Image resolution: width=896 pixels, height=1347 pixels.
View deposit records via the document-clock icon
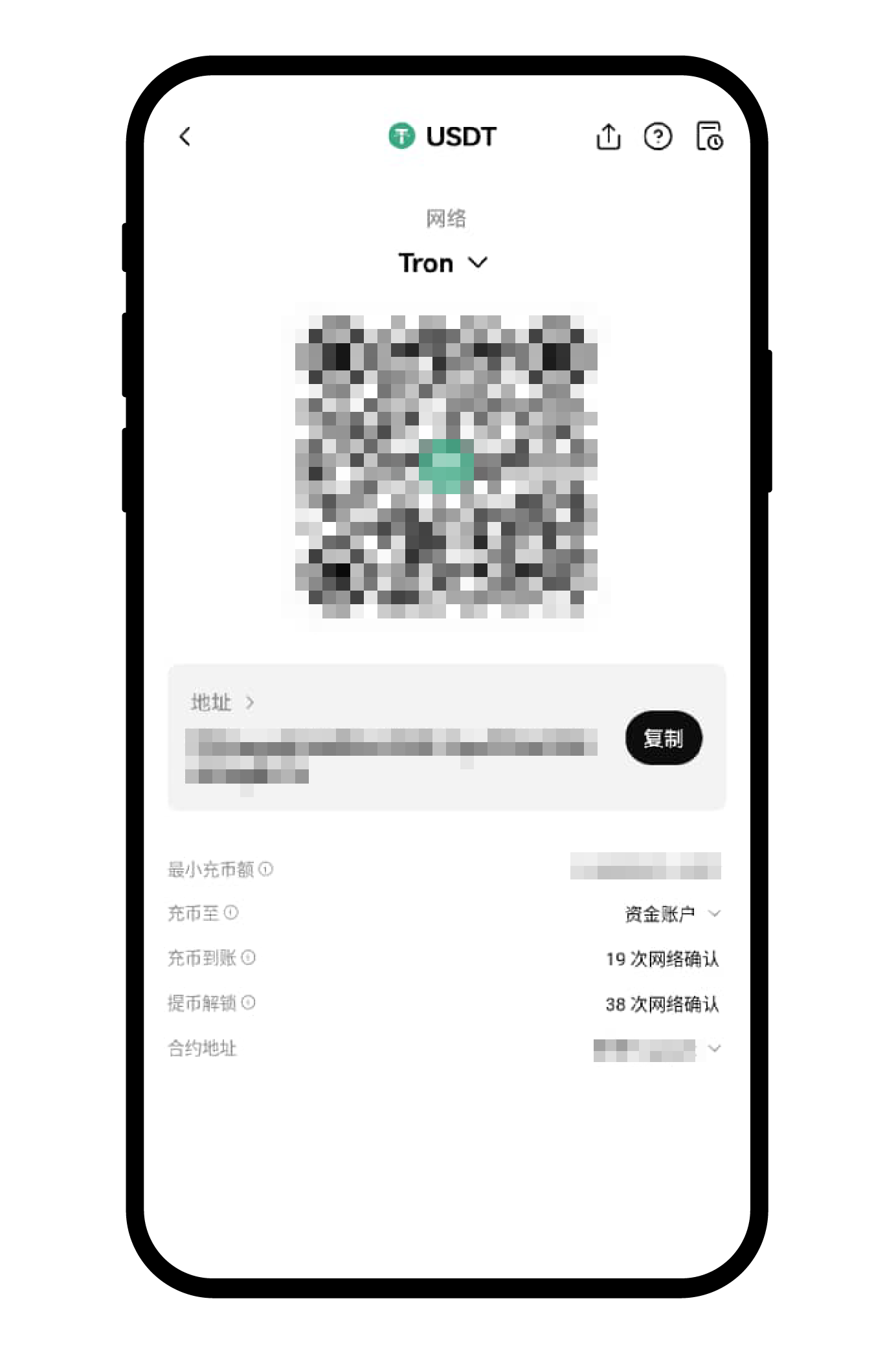[x=710, y=137]
